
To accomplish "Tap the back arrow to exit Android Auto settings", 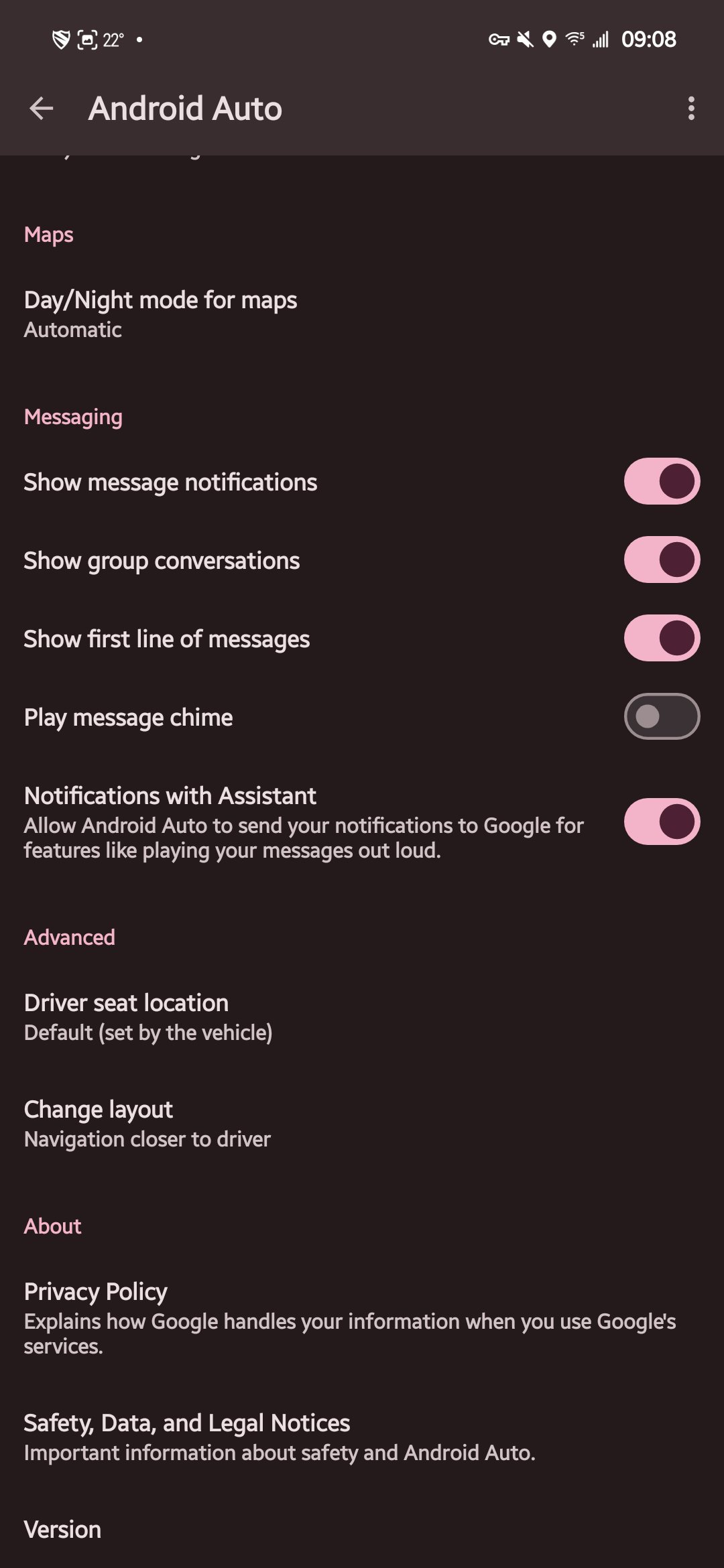I will click(x=40, y=109).
